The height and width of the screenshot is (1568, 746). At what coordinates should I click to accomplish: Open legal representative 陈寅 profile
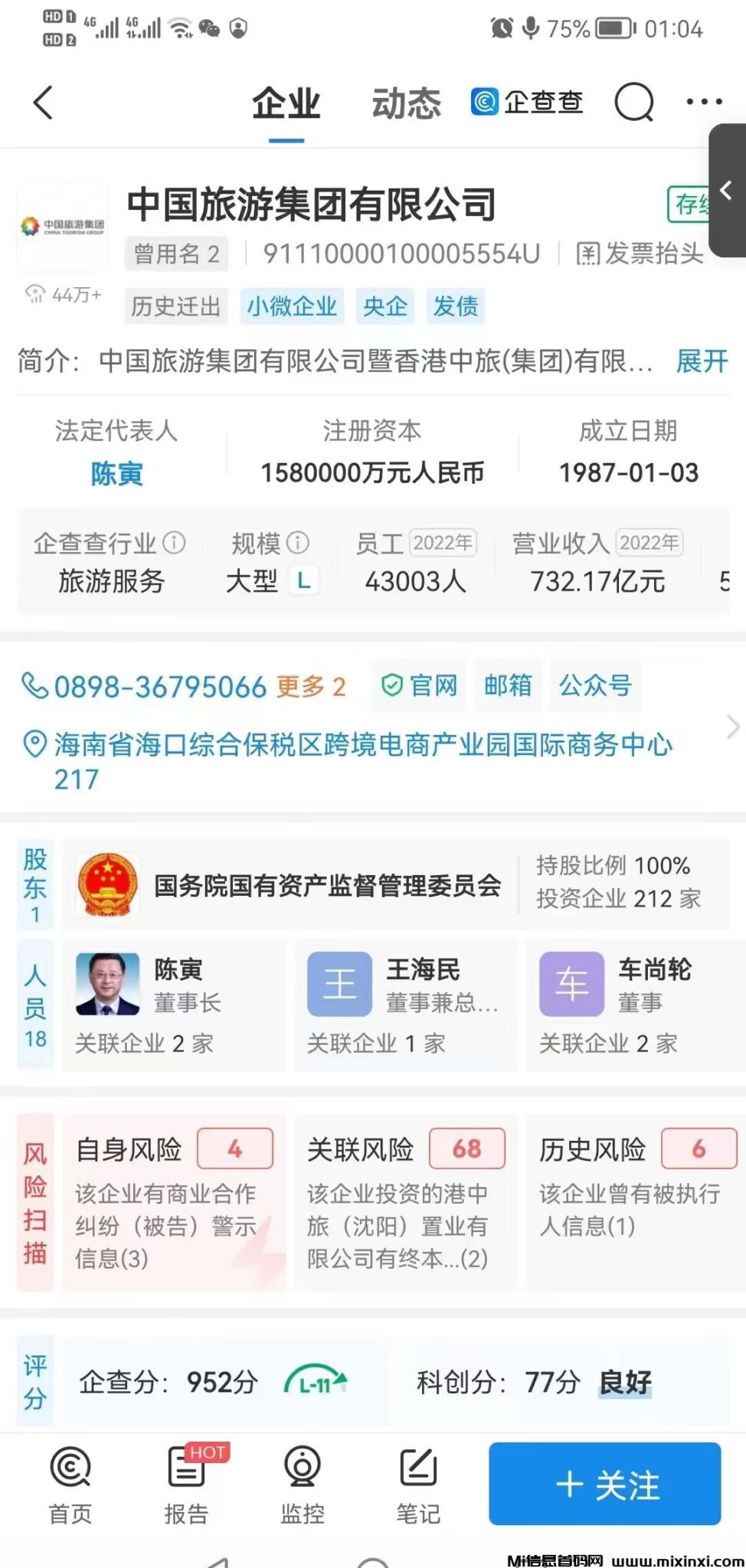point(116,474)
